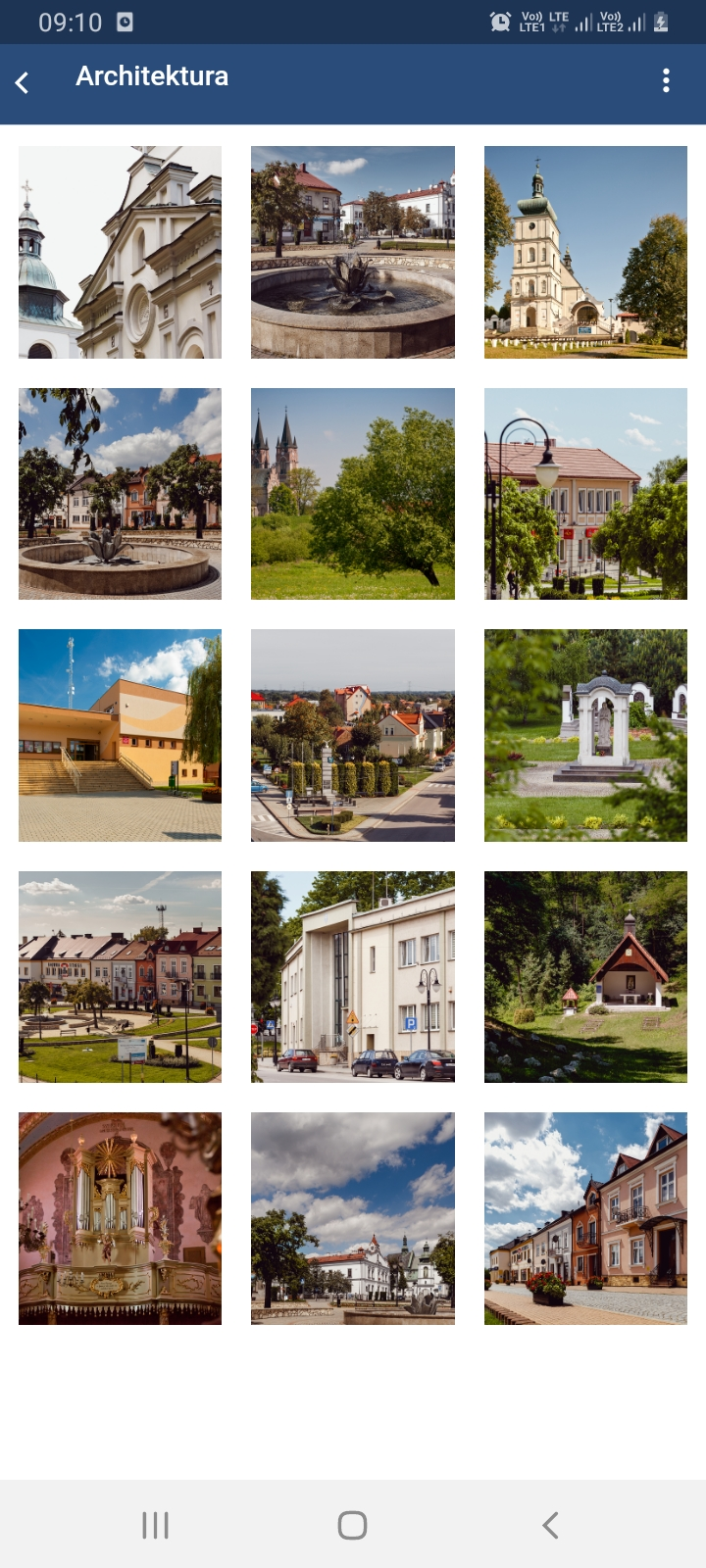Screen dimensions: 706x1568
Task: Open the street lamp and town hall photo
Action: coord(585,494)
